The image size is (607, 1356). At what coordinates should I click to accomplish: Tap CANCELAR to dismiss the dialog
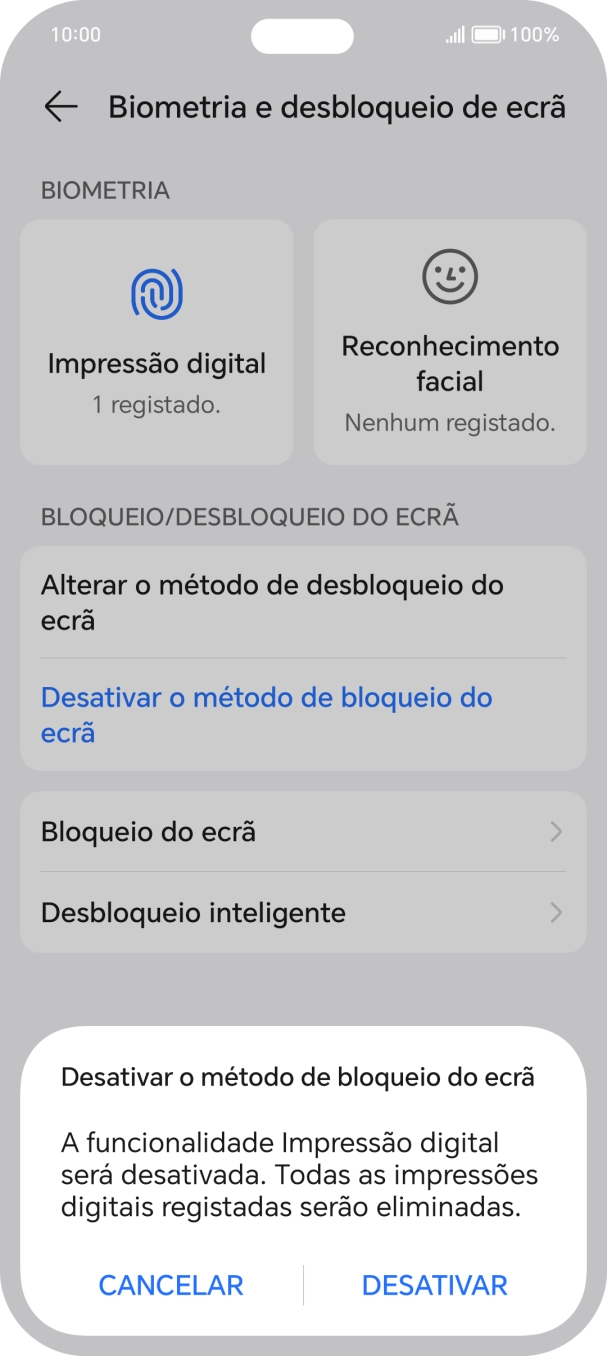pos(170,1285)
